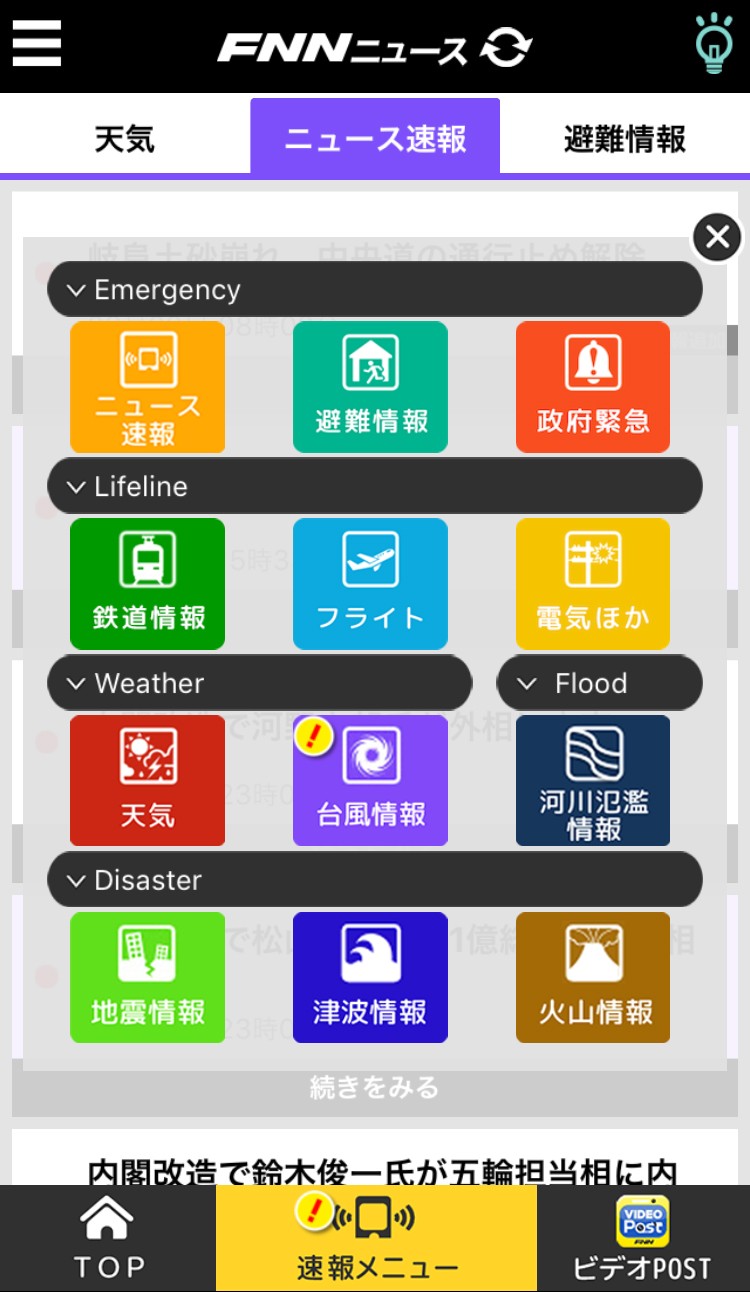This screenshot has width=750, height=1292.
Task: Check フライト flight information
Action: [370, 584]
